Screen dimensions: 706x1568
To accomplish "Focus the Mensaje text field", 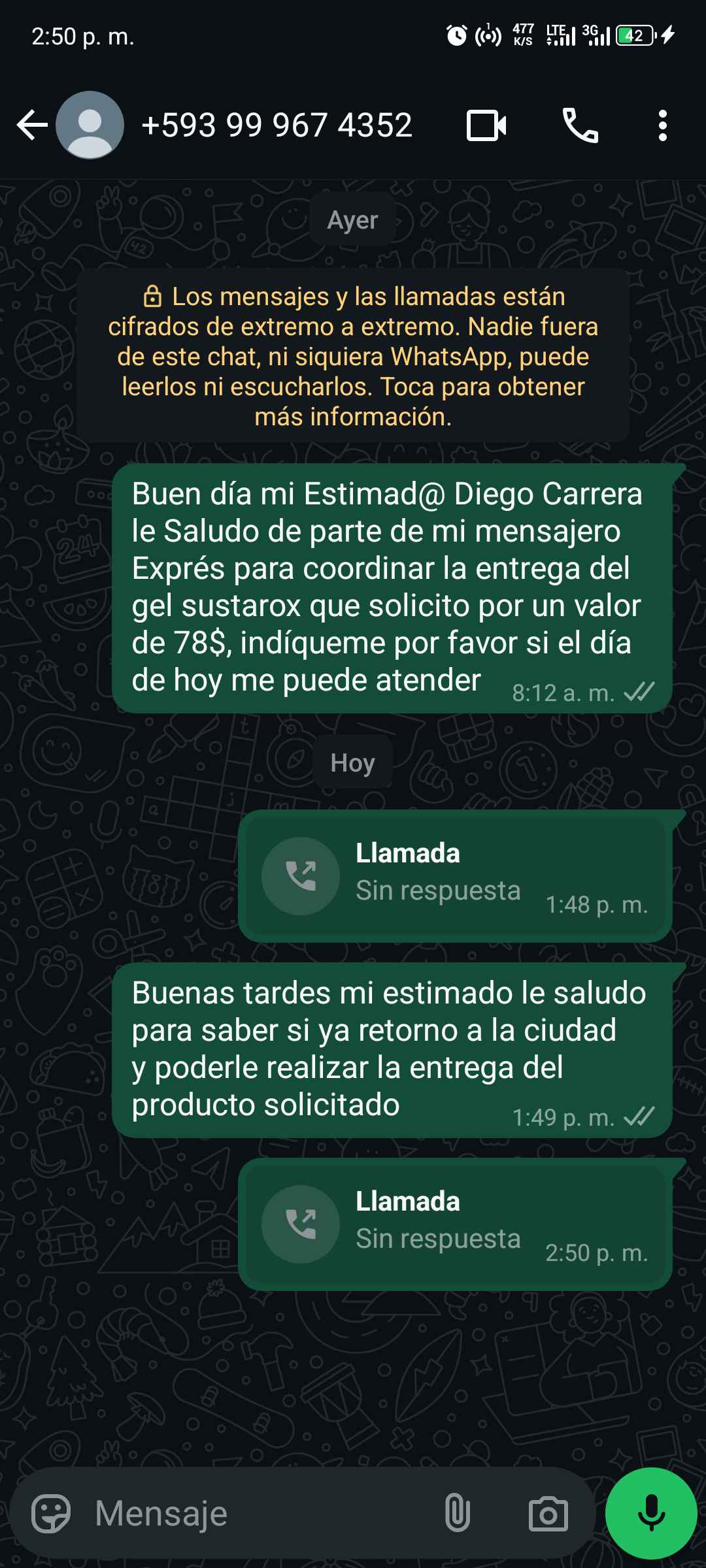I will click(x=261, y=1513).
